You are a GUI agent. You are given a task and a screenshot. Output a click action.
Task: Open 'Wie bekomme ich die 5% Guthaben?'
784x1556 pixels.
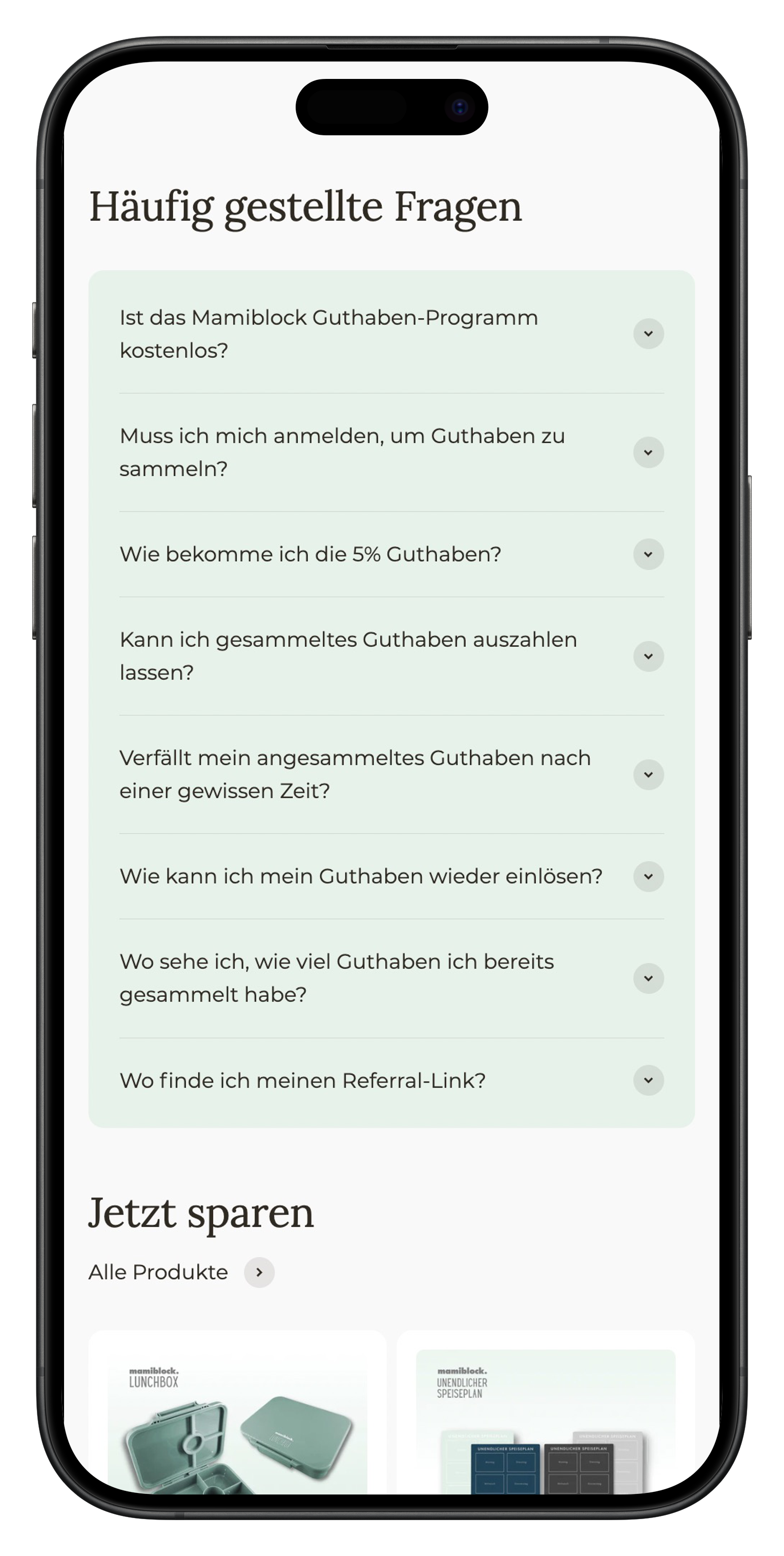coord(648,555)
